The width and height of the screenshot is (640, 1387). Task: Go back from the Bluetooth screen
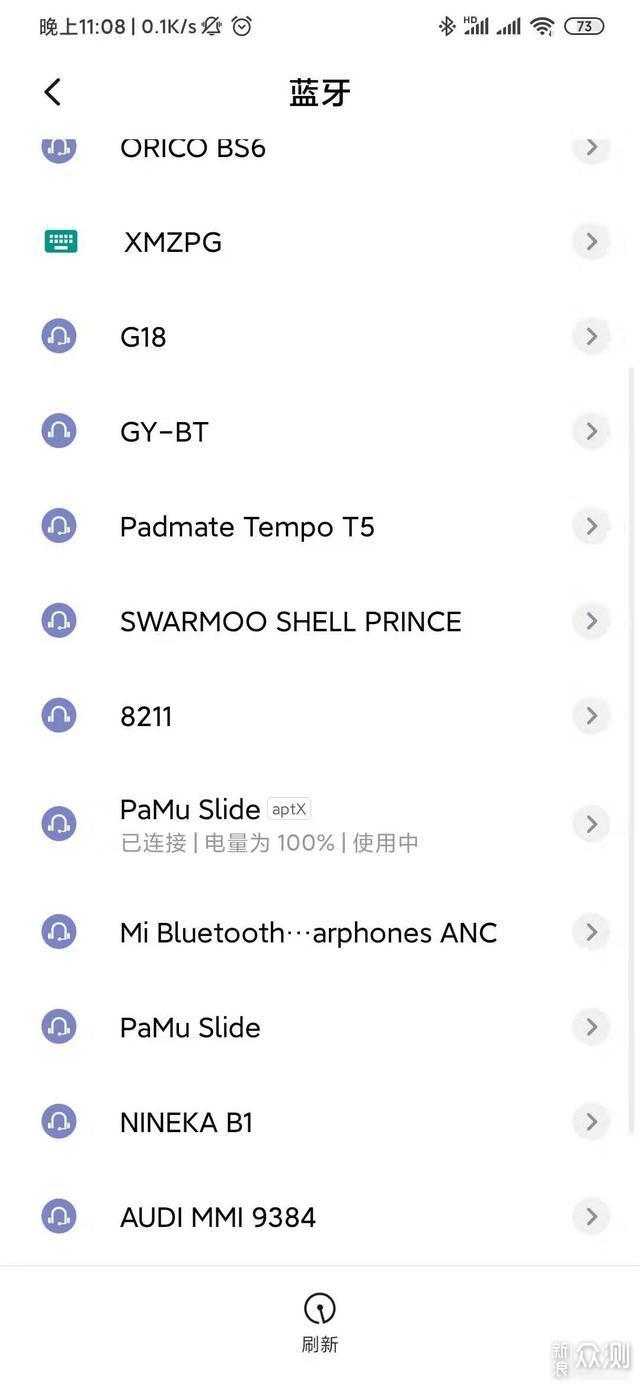pos(53,93)
